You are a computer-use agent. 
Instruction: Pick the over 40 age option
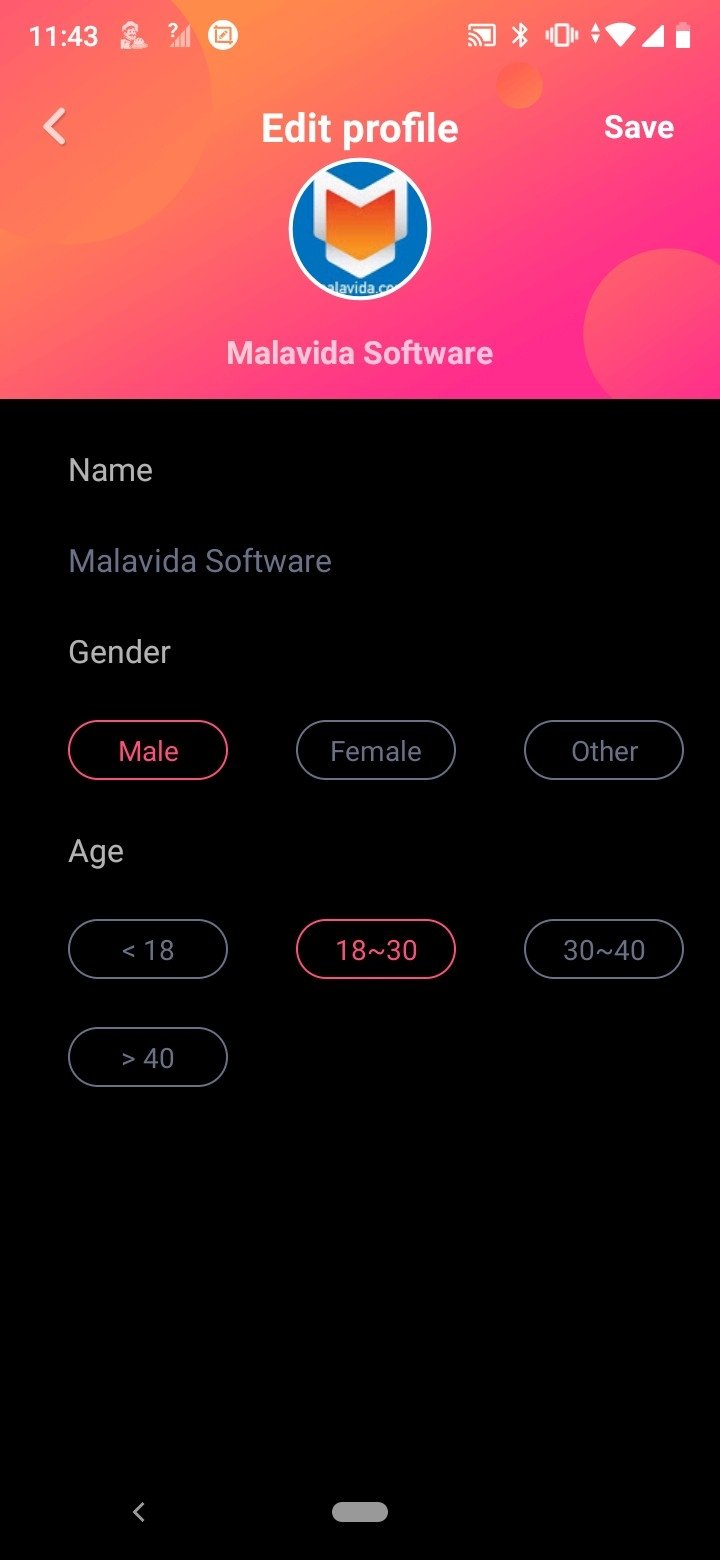[148, 1057]
